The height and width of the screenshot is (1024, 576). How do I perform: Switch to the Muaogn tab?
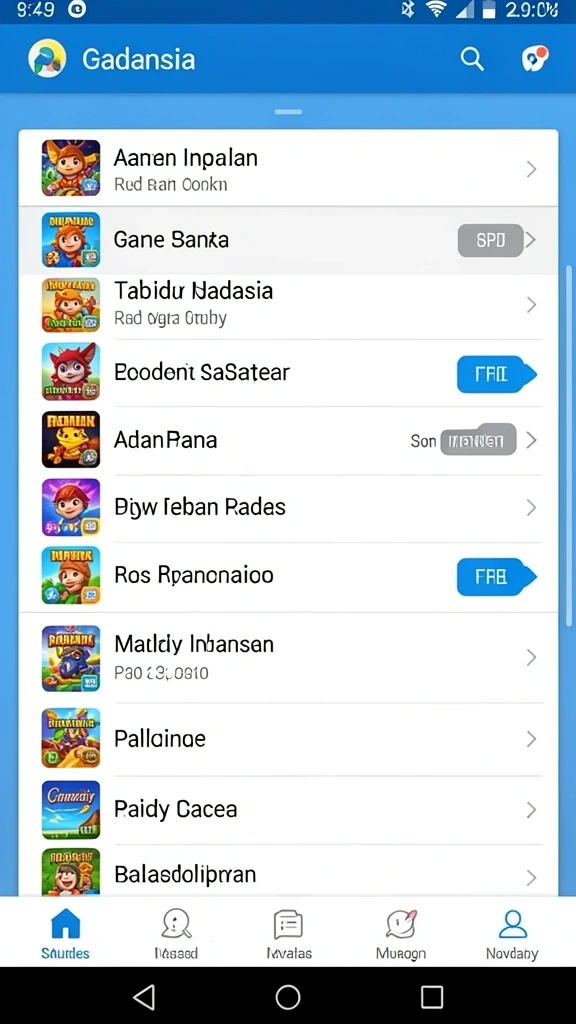tap(401, 934)
